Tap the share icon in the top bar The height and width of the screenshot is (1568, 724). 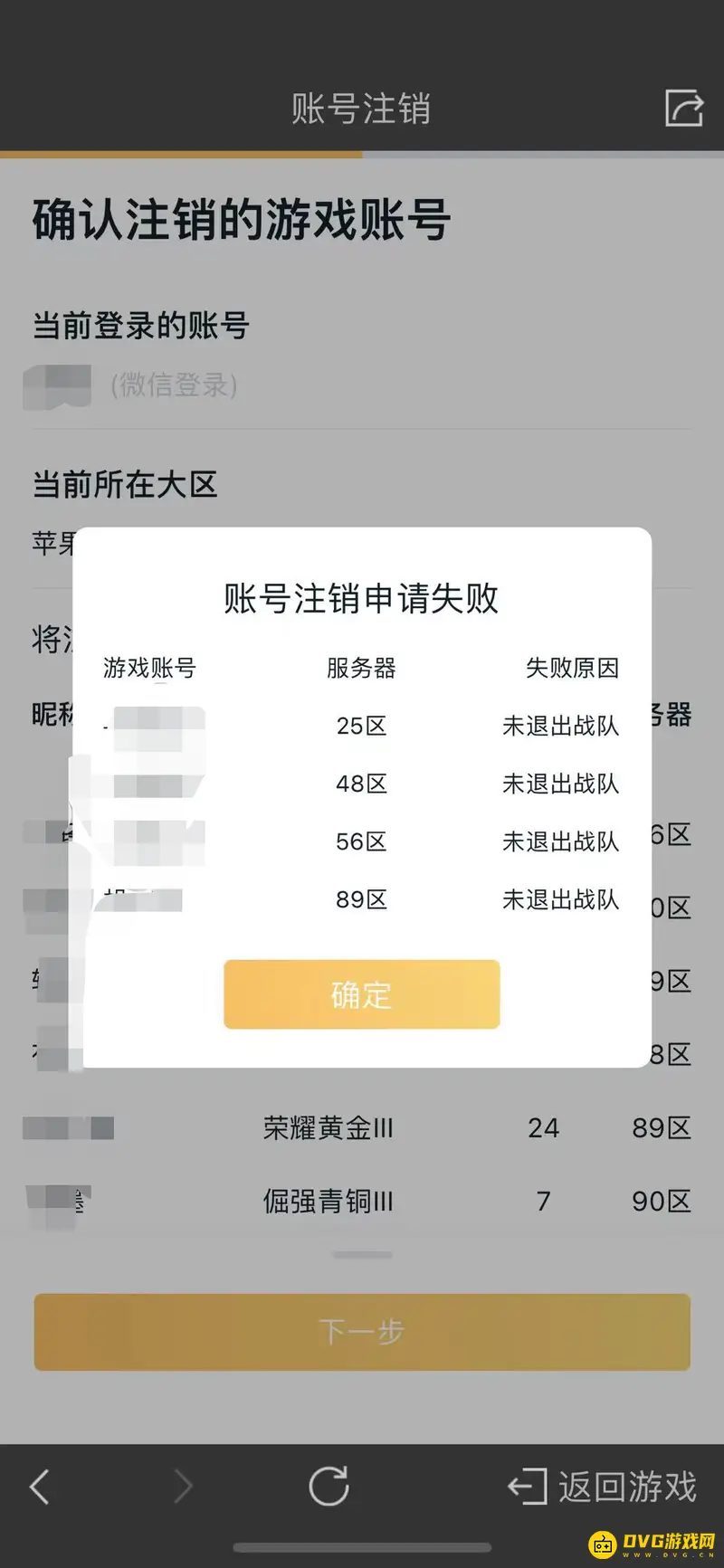(685, 108)
